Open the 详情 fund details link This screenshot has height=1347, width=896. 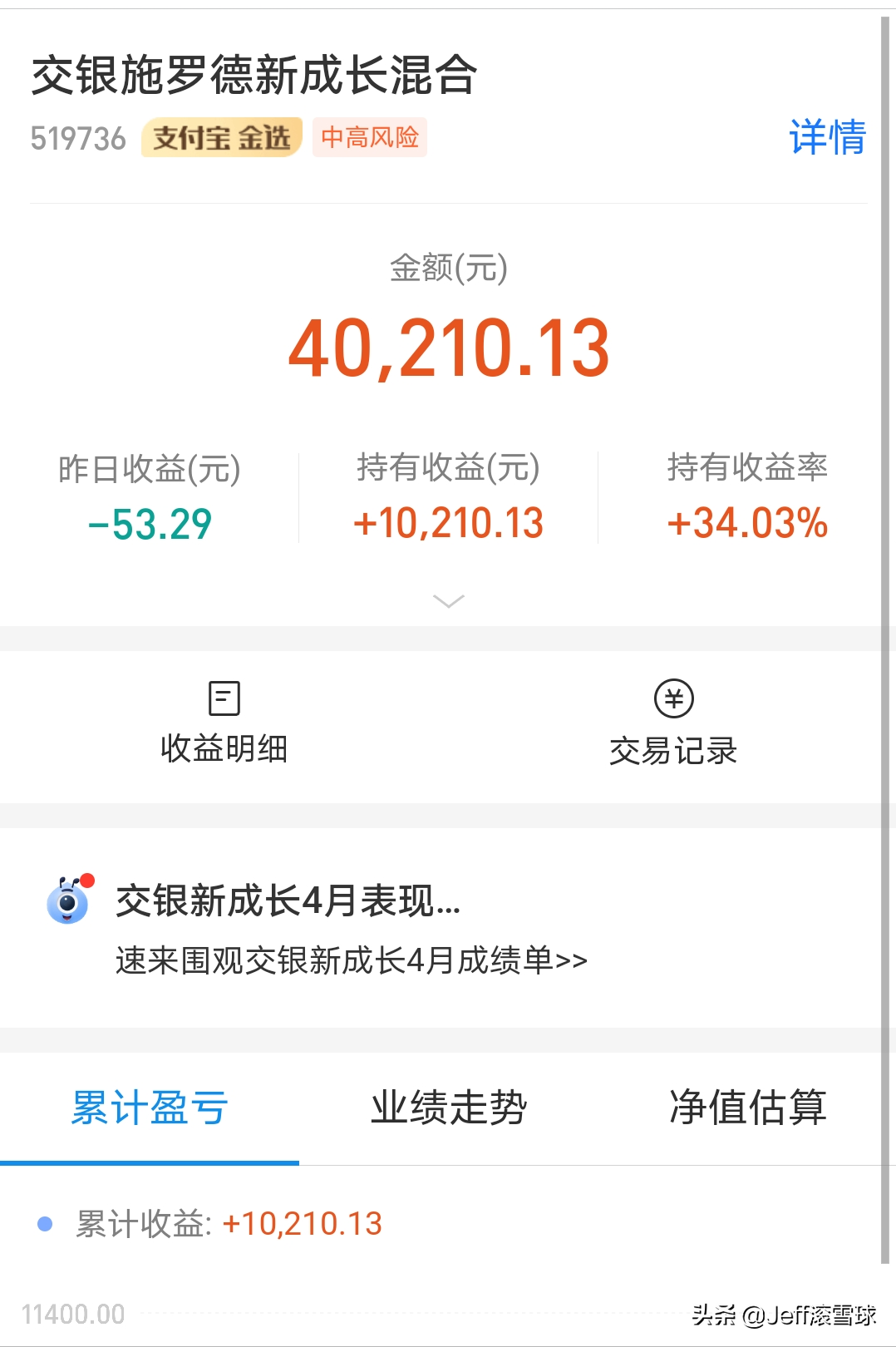(x=827, y=137)
